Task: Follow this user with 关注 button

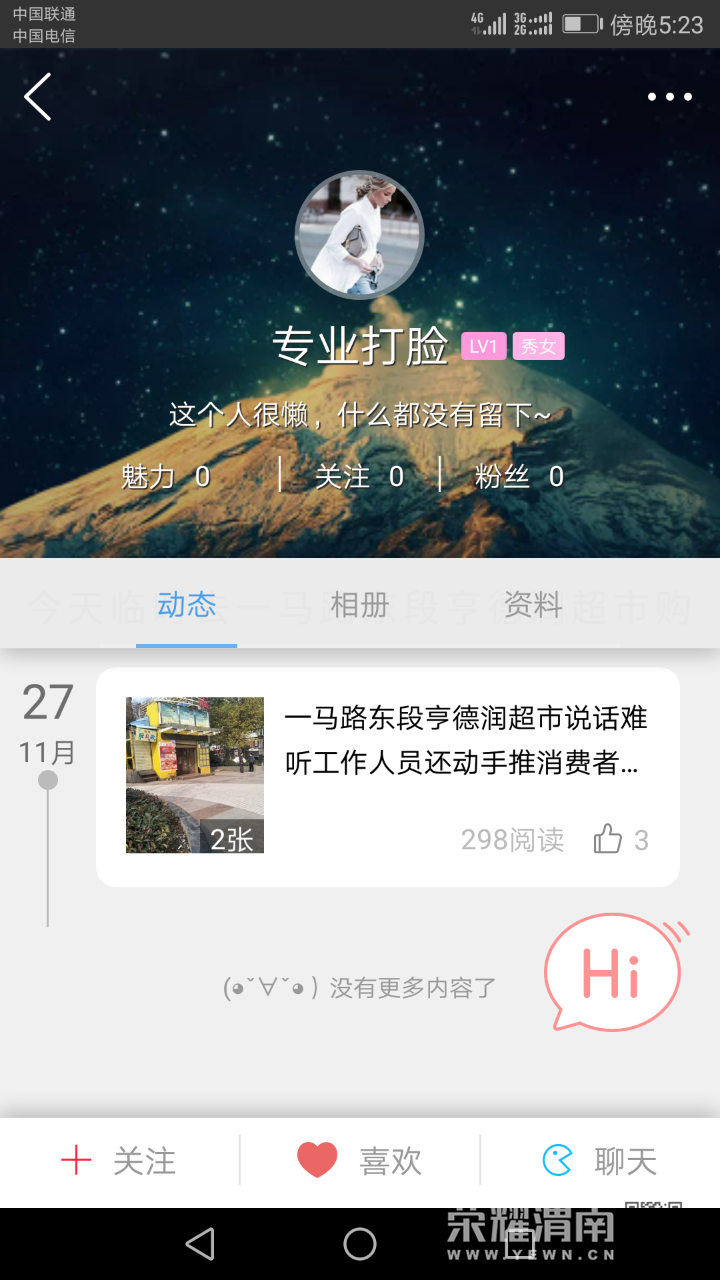Action: [x=119, y=1161]
